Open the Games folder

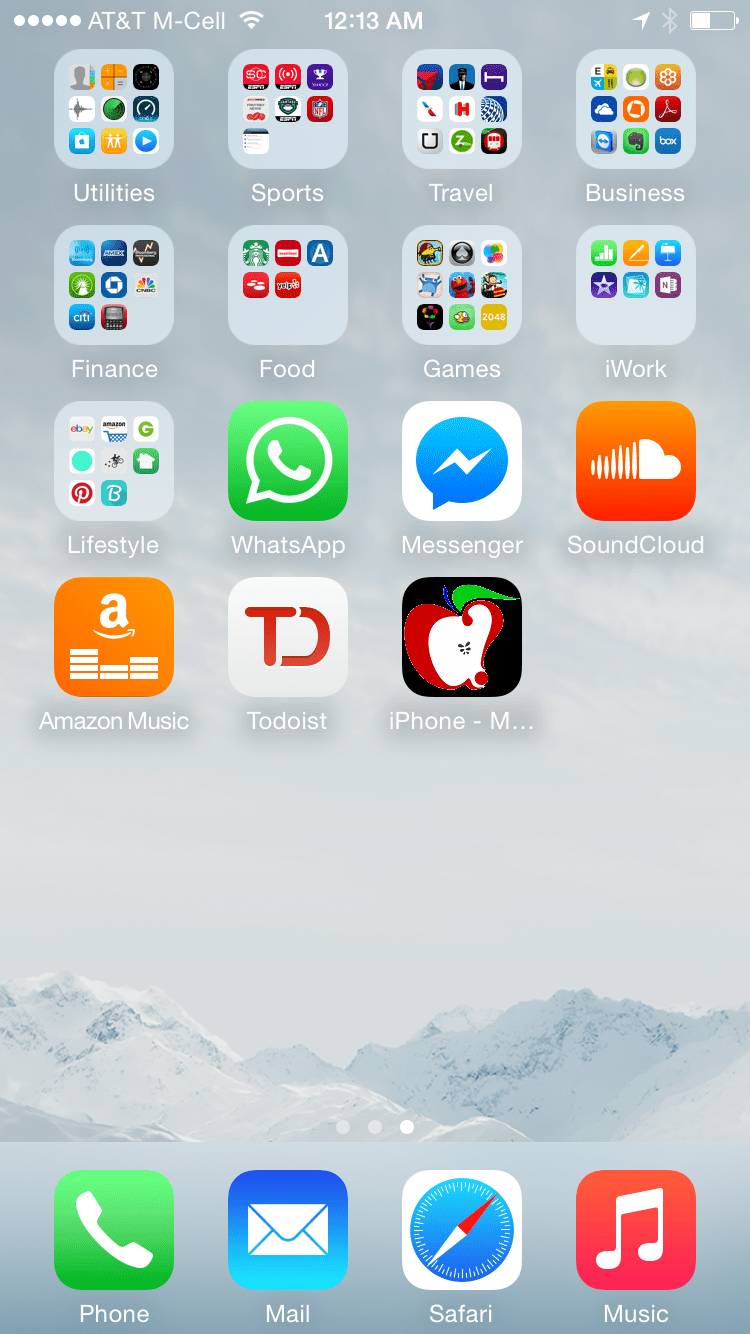(x=462, y=285)
